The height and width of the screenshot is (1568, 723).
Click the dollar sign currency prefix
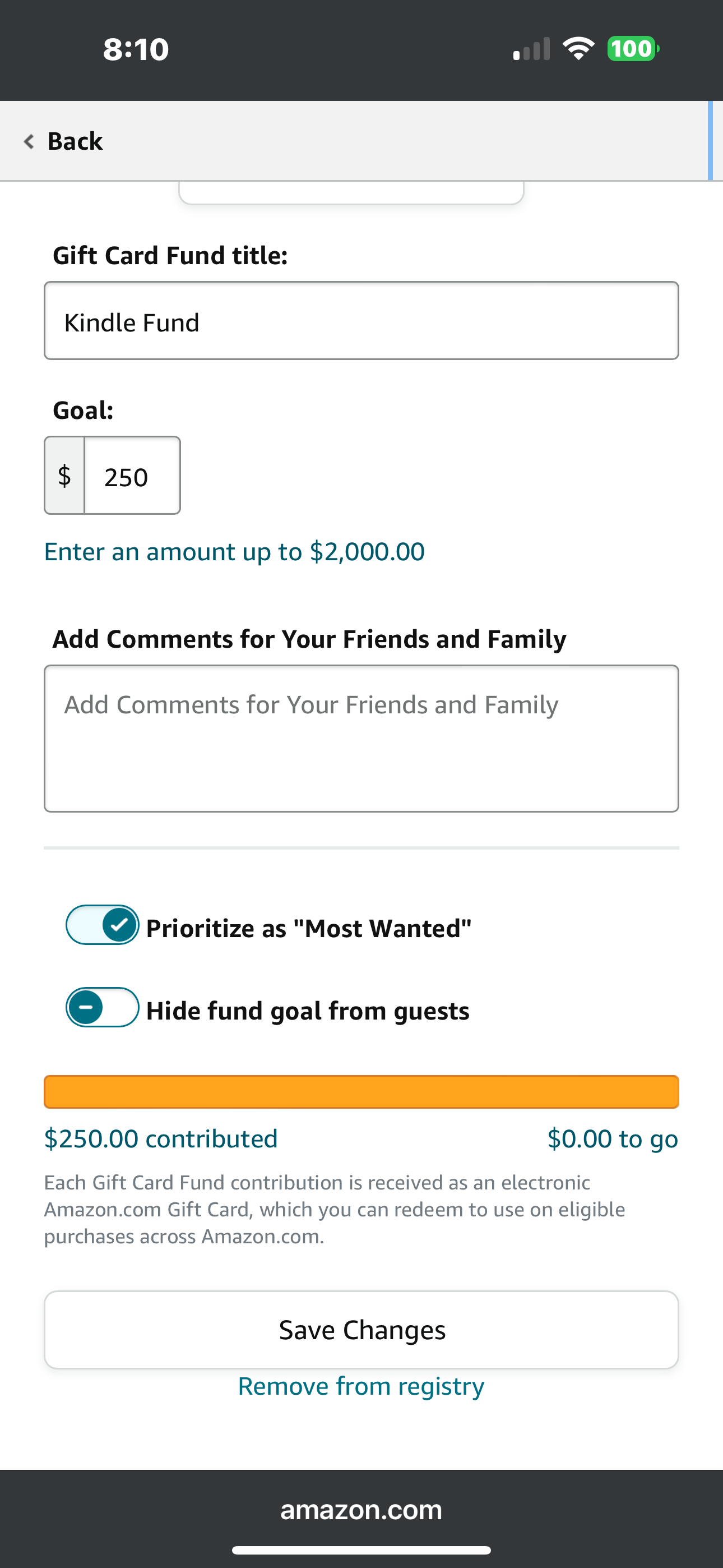(x=63, y=476)
